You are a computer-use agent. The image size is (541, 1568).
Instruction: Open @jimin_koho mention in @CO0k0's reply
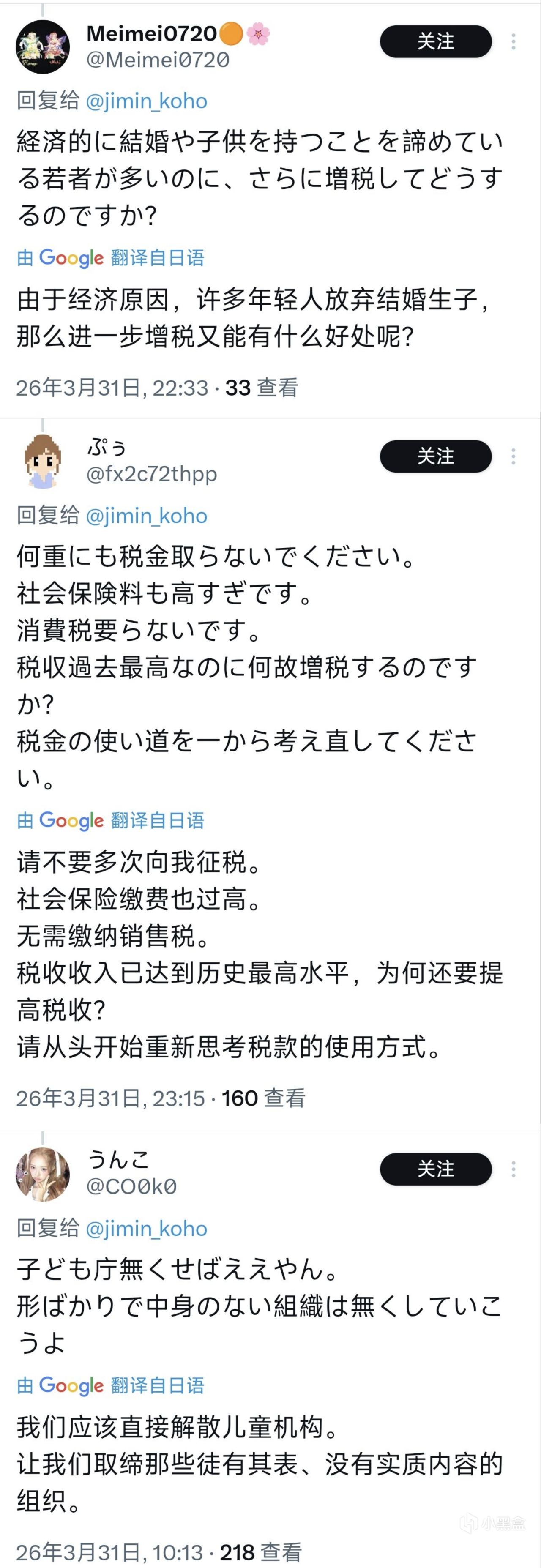click(x=146, y=1228)
